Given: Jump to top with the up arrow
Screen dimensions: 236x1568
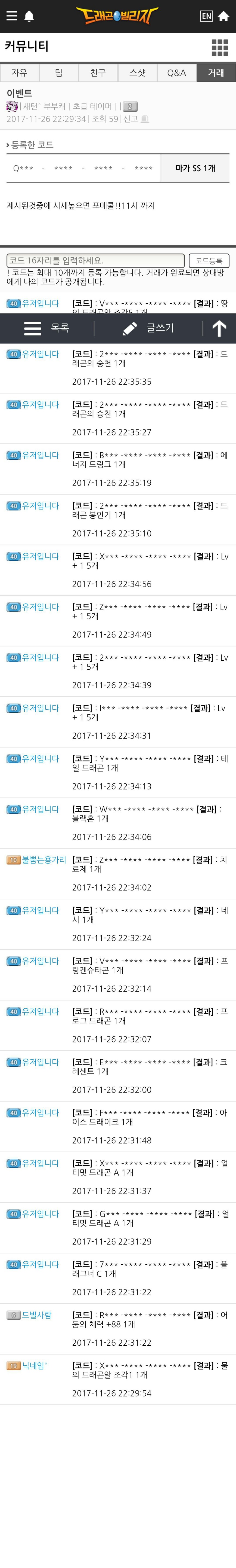Looking at the screenshot, I should (x=220, y=329).
